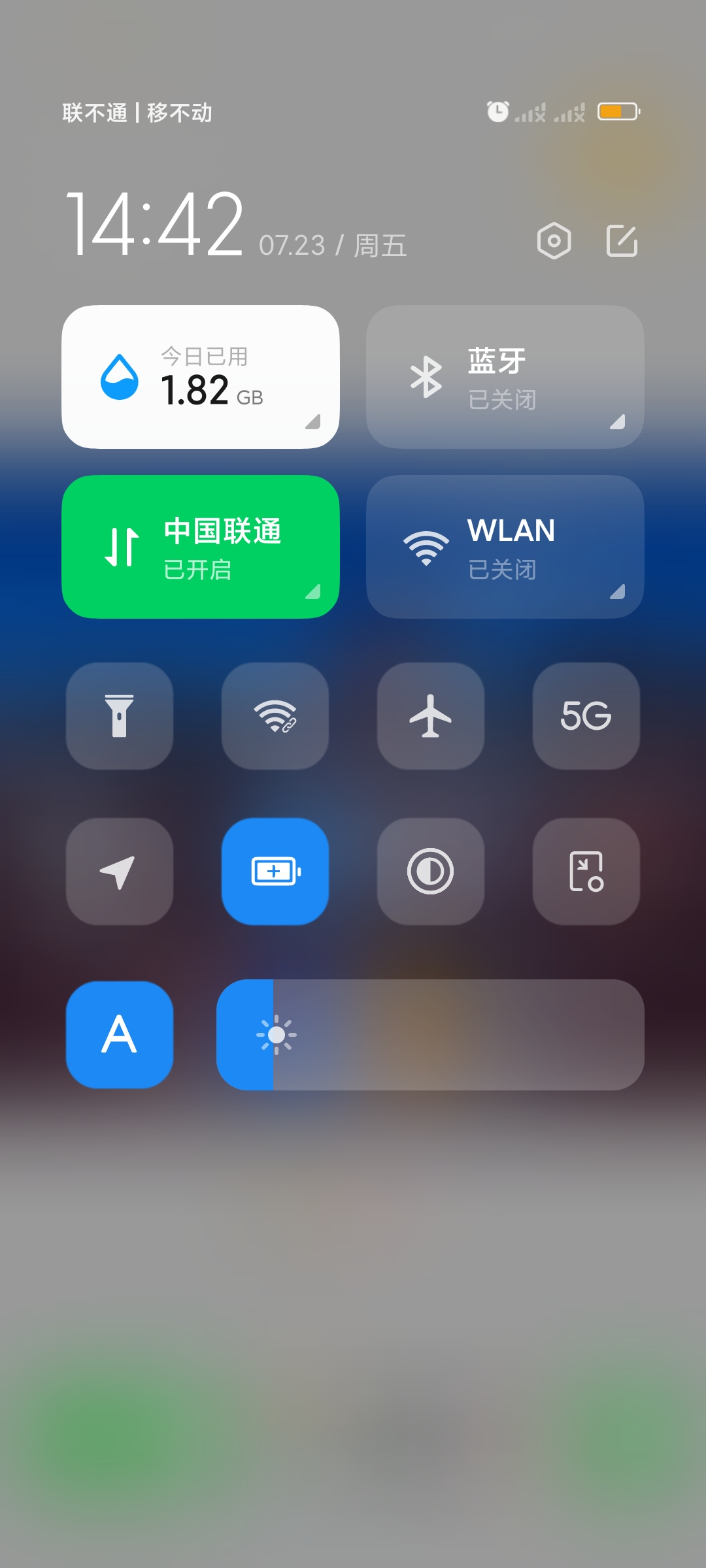Open settings from the hexagon gear icon
Screen dimensions: 706x1568
point(554,241)
